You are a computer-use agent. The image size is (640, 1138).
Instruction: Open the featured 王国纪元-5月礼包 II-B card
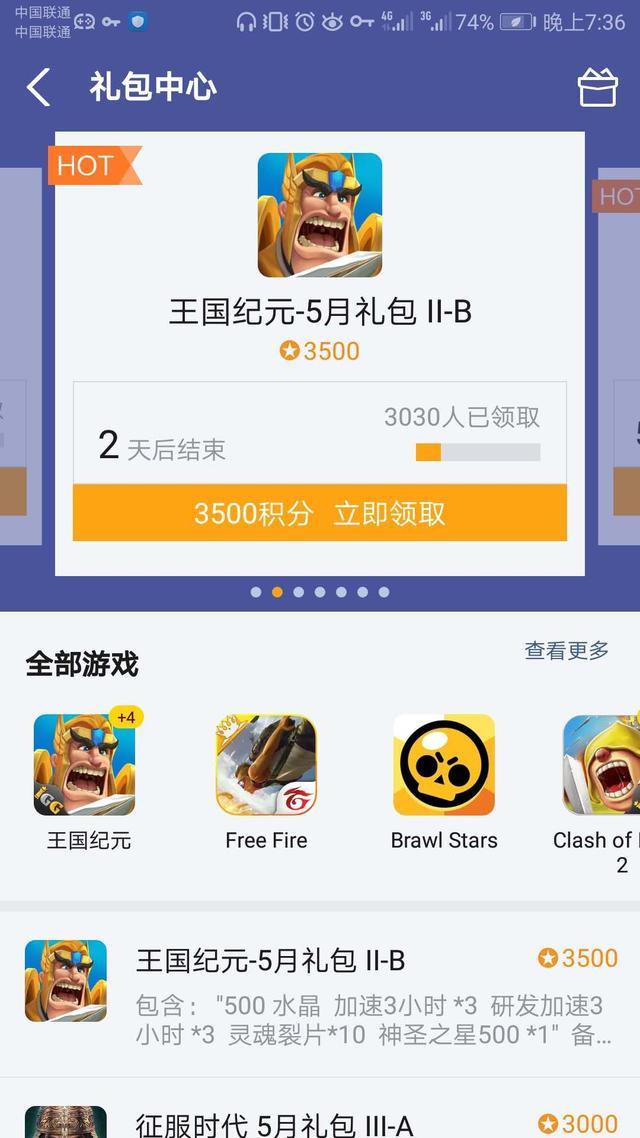point(319,260)
